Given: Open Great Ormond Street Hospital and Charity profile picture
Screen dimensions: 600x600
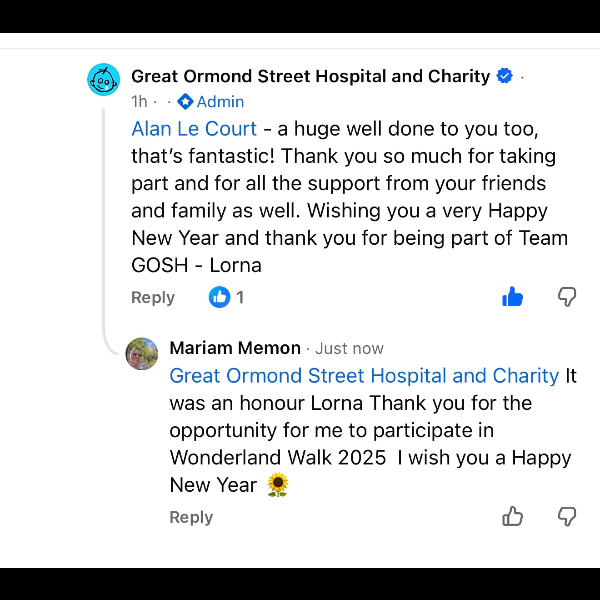Looking at the screenshot, I should (x=104, y=79).
